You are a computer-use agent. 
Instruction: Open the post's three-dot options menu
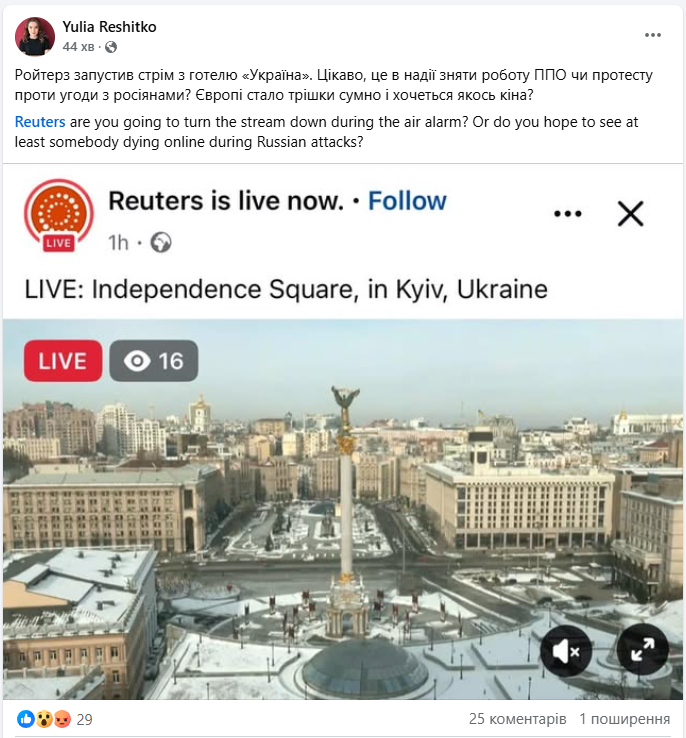653,35
